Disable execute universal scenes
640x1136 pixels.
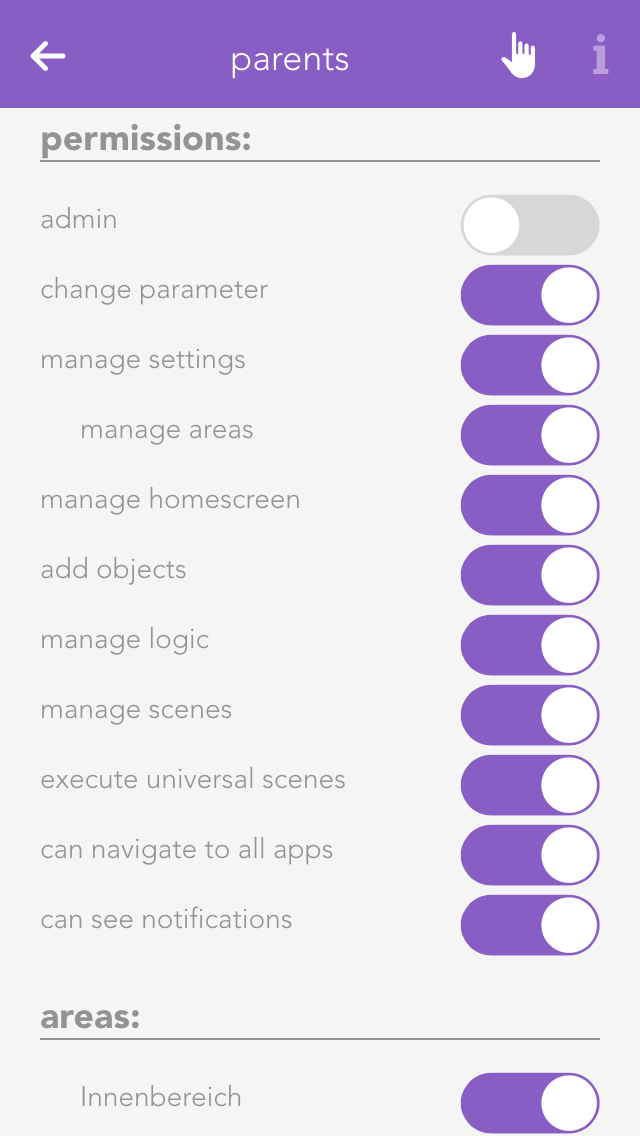point(530,785)
